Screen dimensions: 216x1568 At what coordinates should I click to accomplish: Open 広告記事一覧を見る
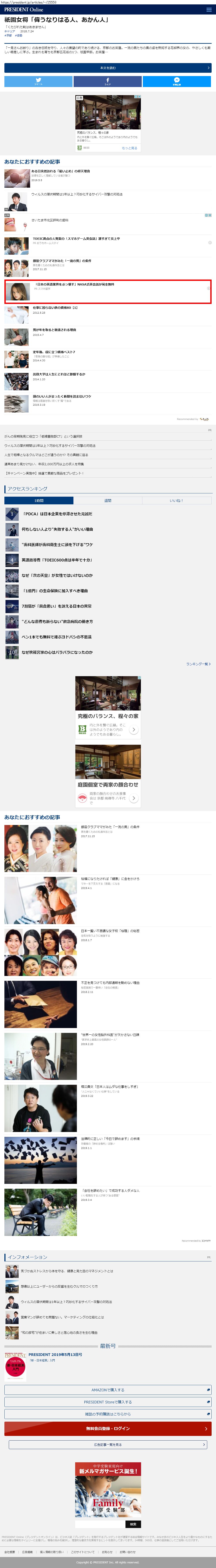(x=108, y=1444)
